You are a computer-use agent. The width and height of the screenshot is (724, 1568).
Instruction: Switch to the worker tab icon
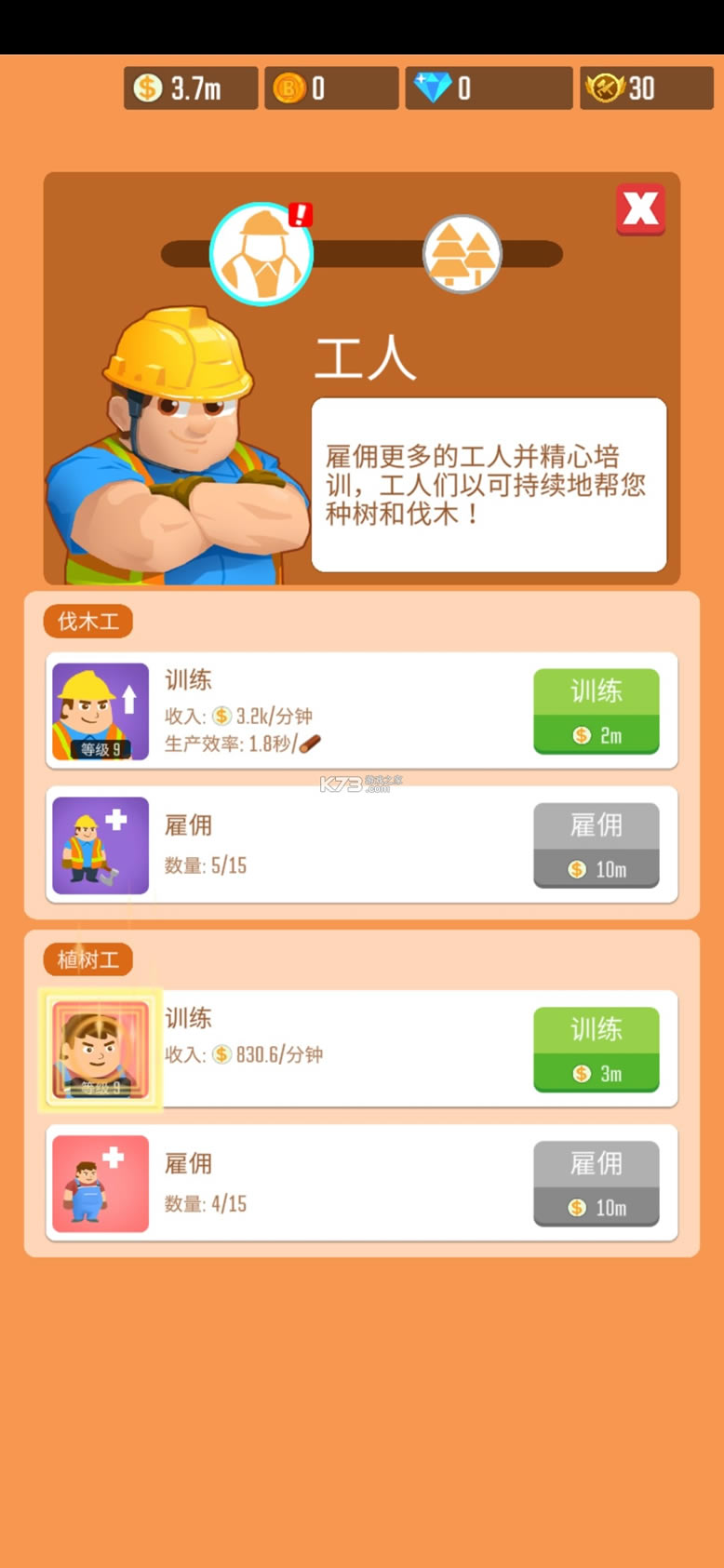pyautogui.click(x=261, y=254)
